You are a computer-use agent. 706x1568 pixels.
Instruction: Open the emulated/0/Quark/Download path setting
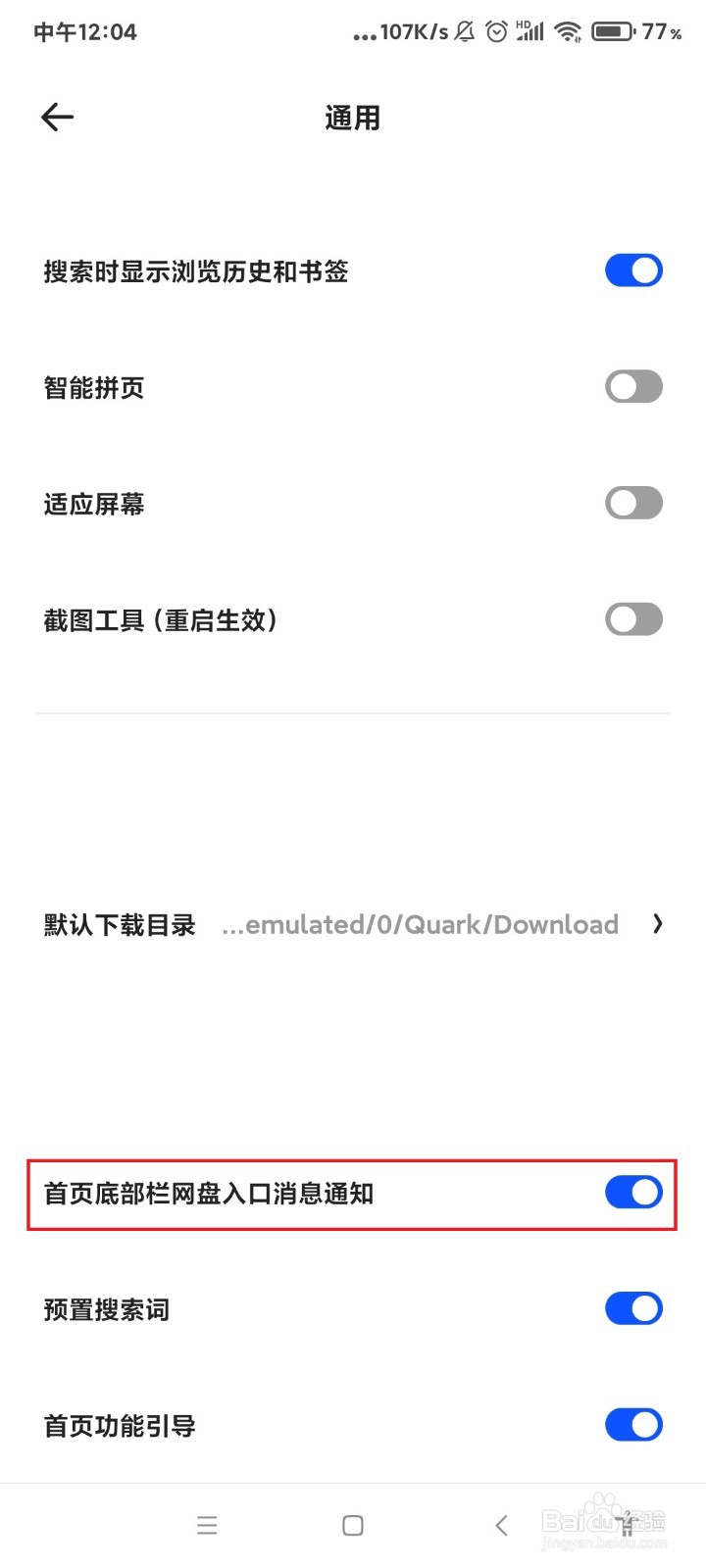click(422, 924)
